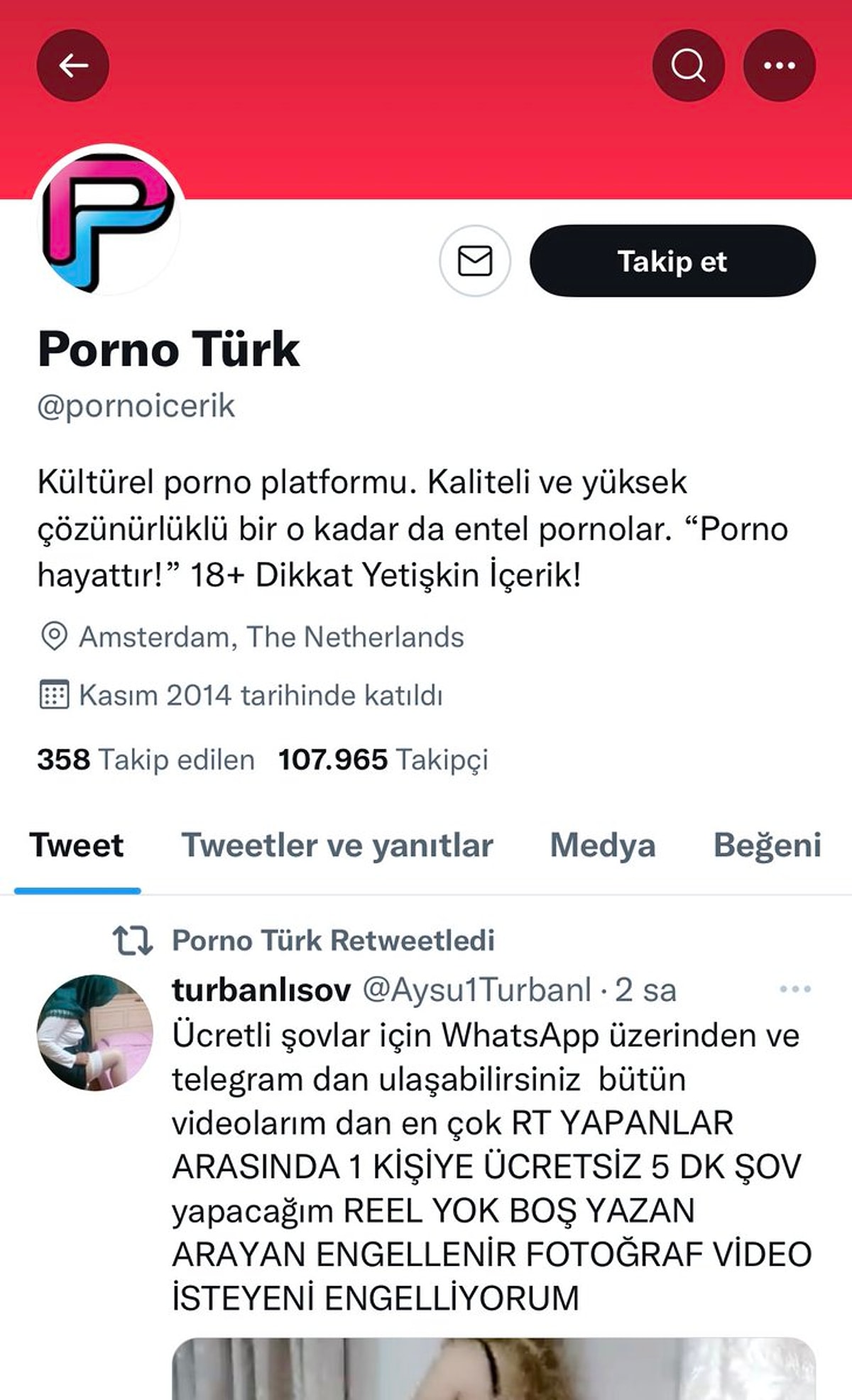Tap the Takip et follow button
The width and height of the screenshot is (852, 1400).
coord(672,261)
